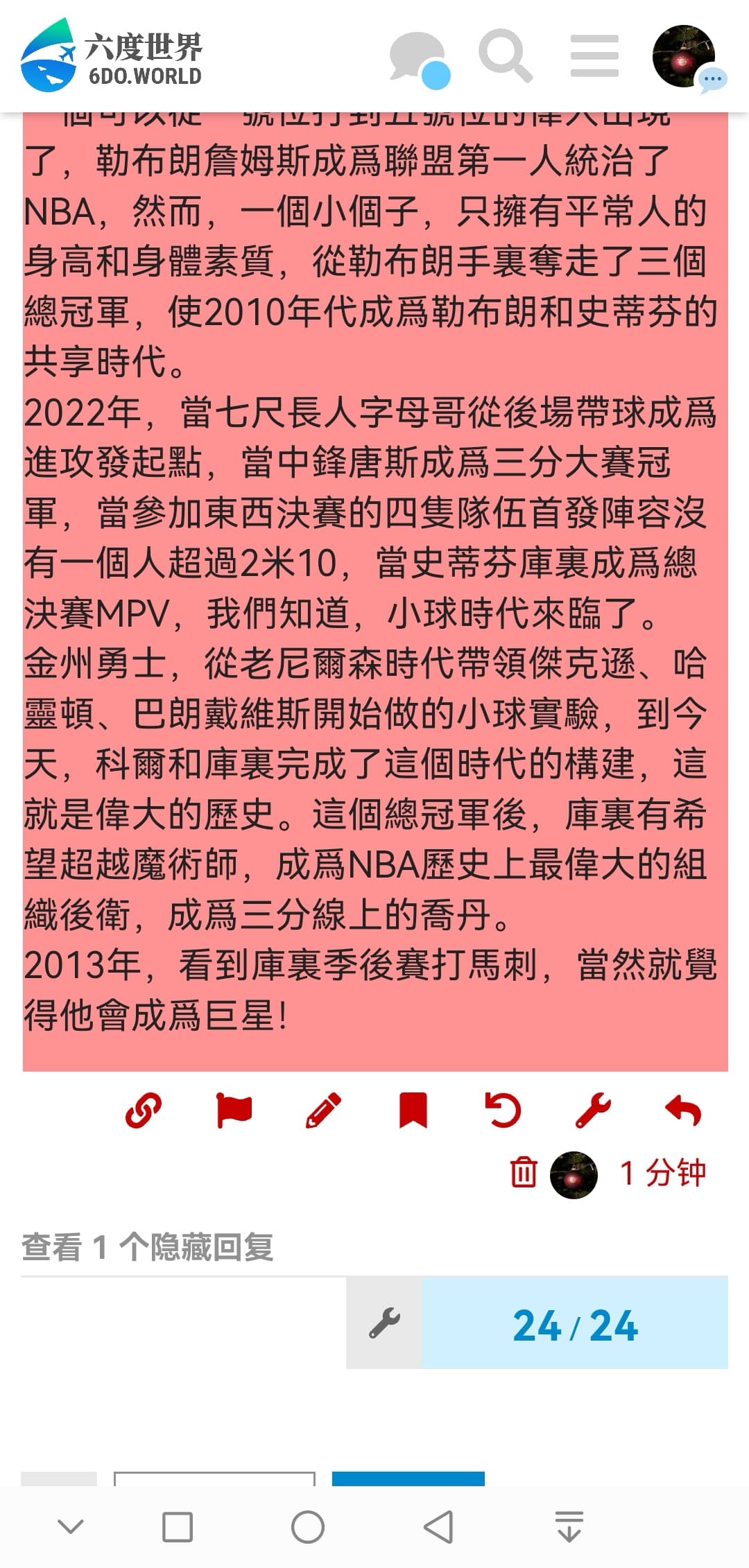Flag this post
The image size is (749, 1568).
pyautogui.click(x=234, y=1110)
